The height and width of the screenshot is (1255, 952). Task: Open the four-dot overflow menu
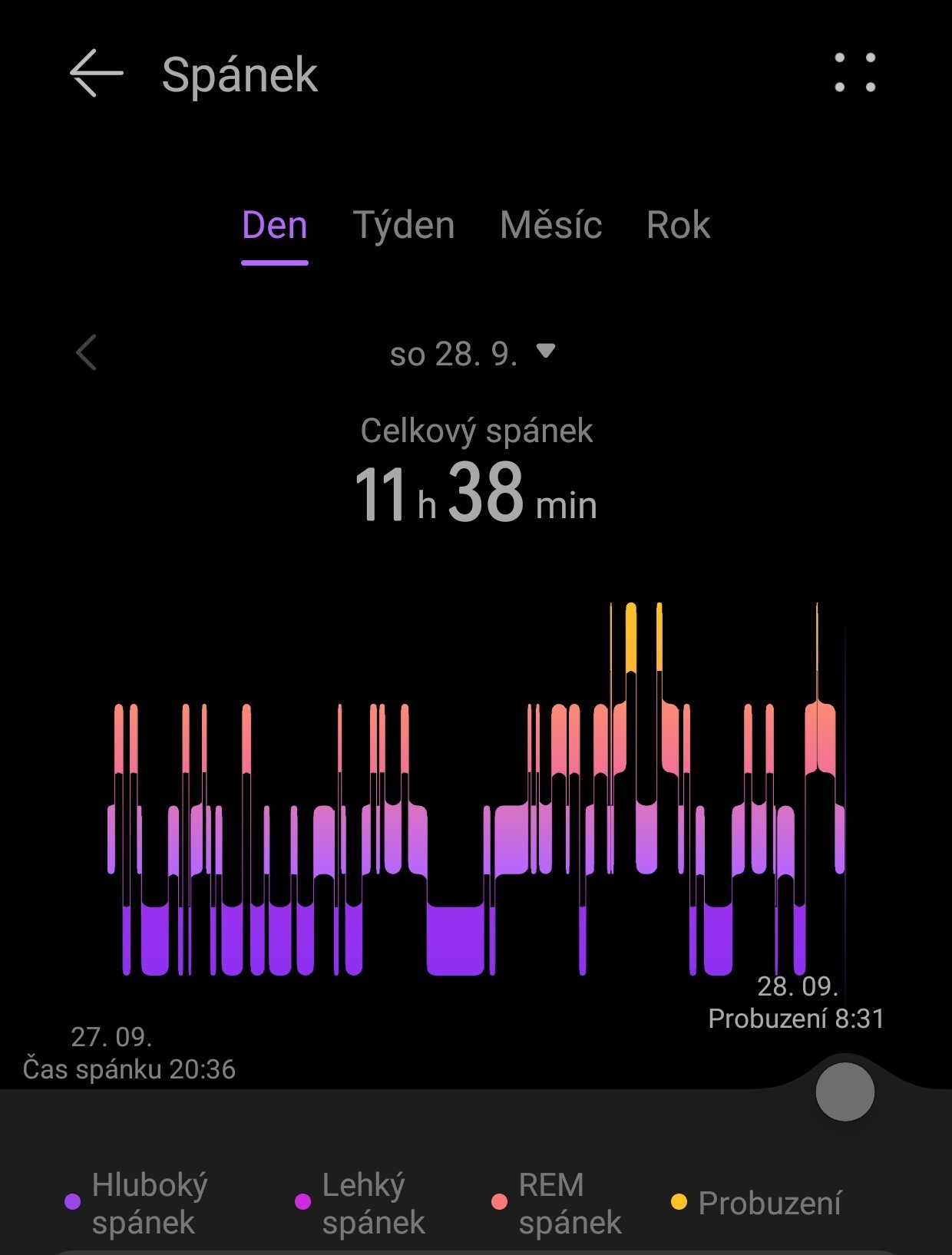click(854, 73)
